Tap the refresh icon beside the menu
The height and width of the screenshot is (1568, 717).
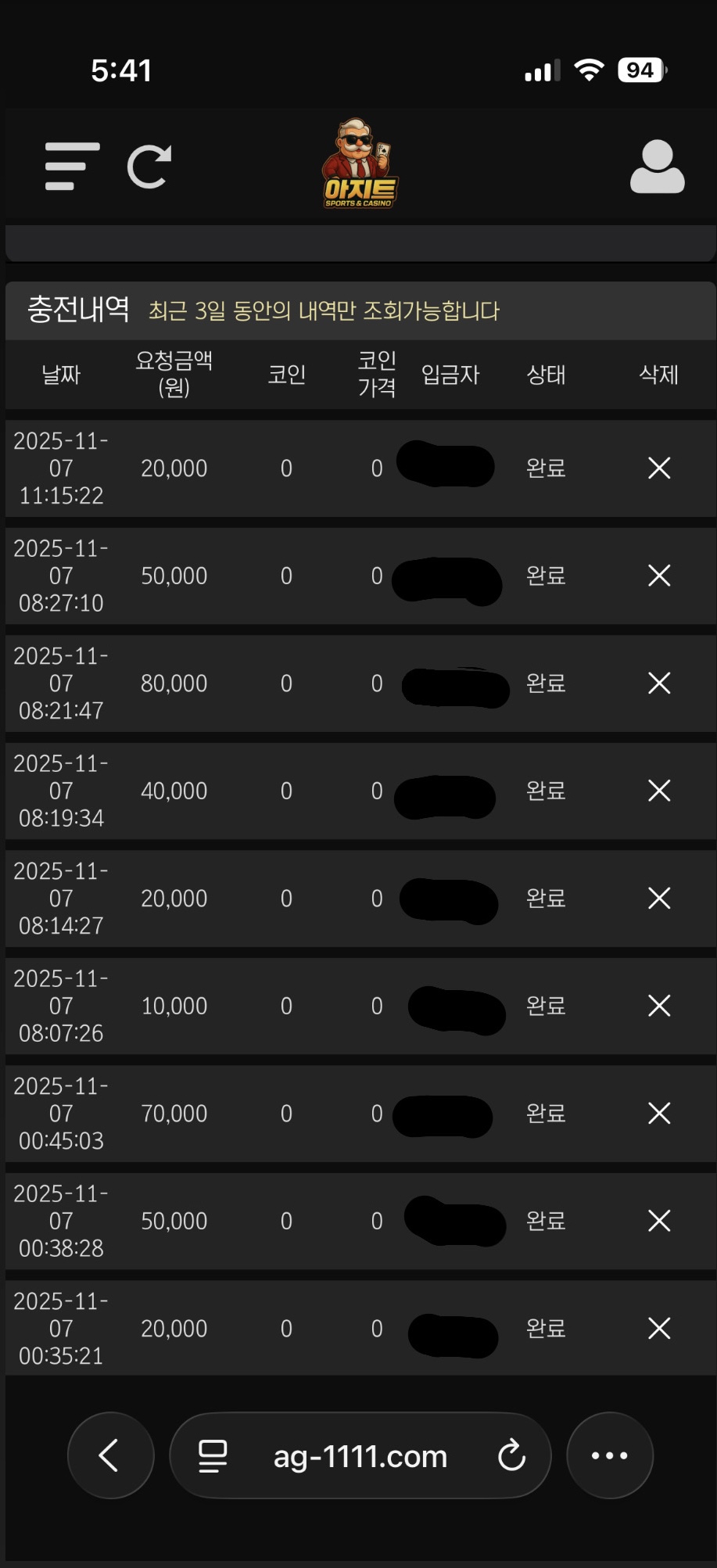point(149,166)
